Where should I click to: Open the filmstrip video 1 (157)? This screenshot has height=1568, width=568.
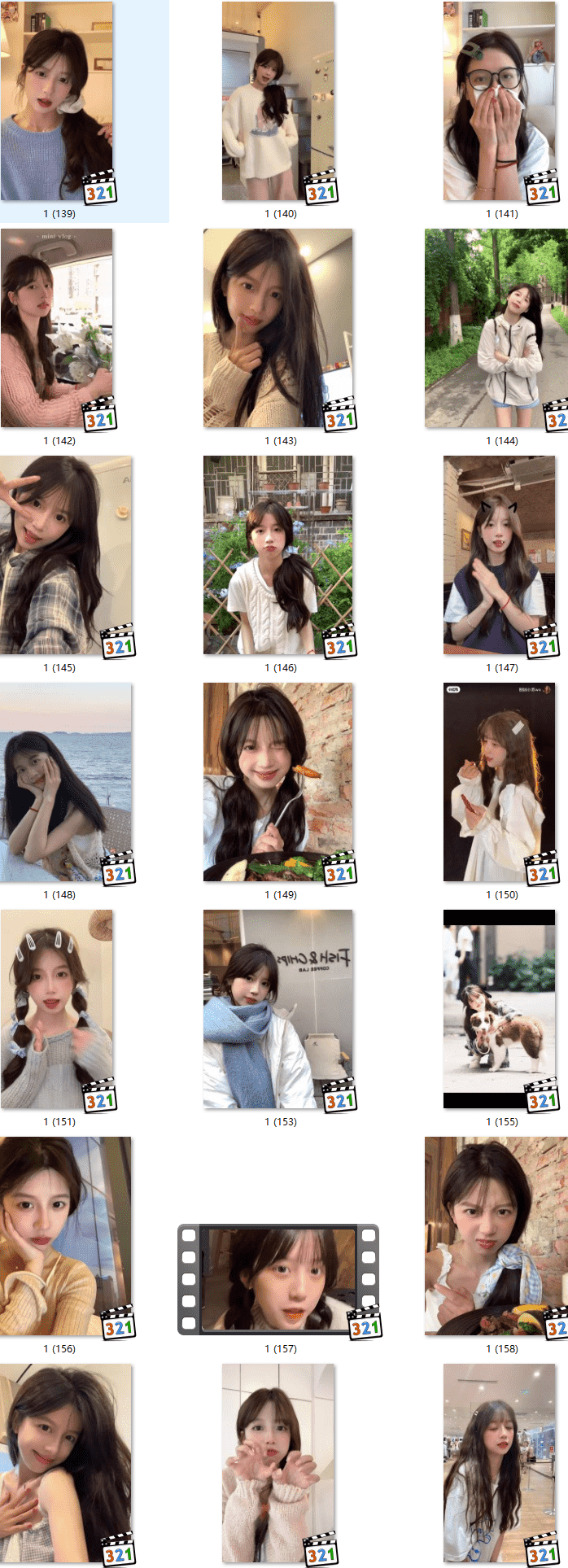click(x=278, y=1279)
